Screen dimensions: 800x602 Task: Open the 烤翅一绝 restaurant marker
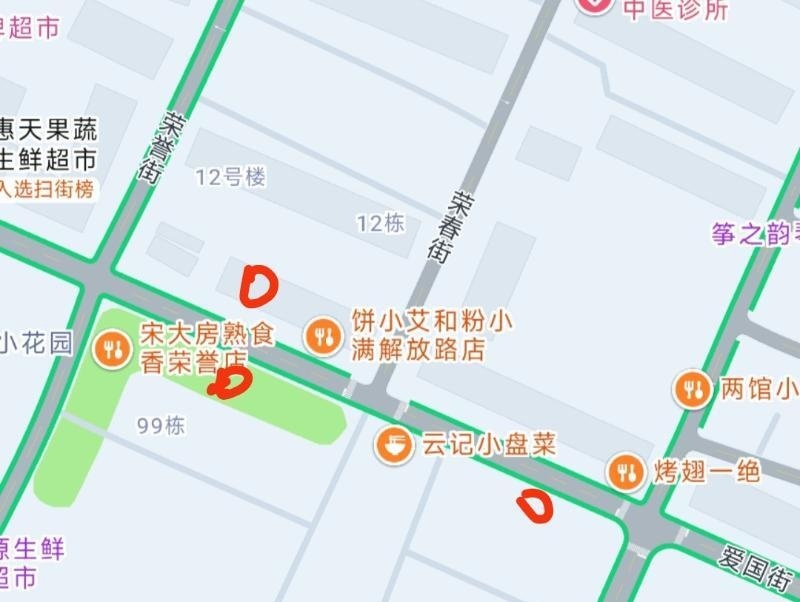[626, 471]
